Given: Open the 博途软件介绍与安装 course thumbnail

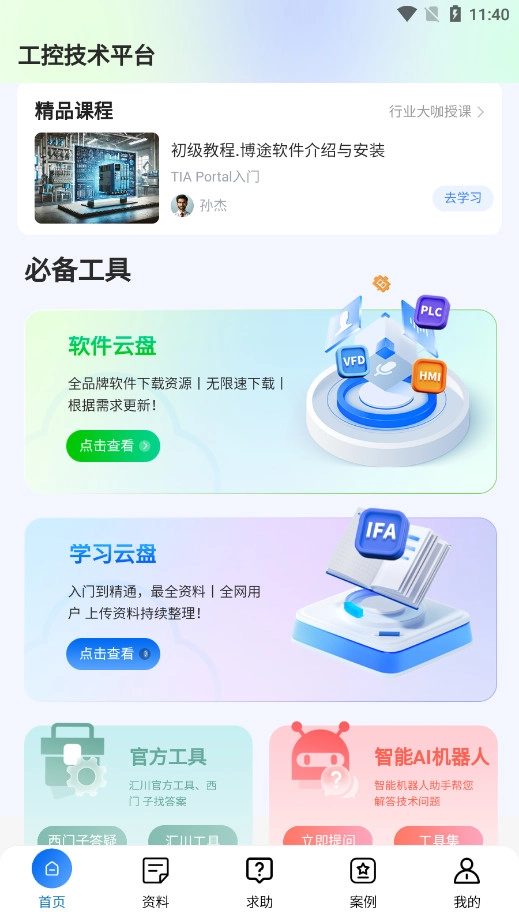Looking at the screenshot, I should point(97,178).
